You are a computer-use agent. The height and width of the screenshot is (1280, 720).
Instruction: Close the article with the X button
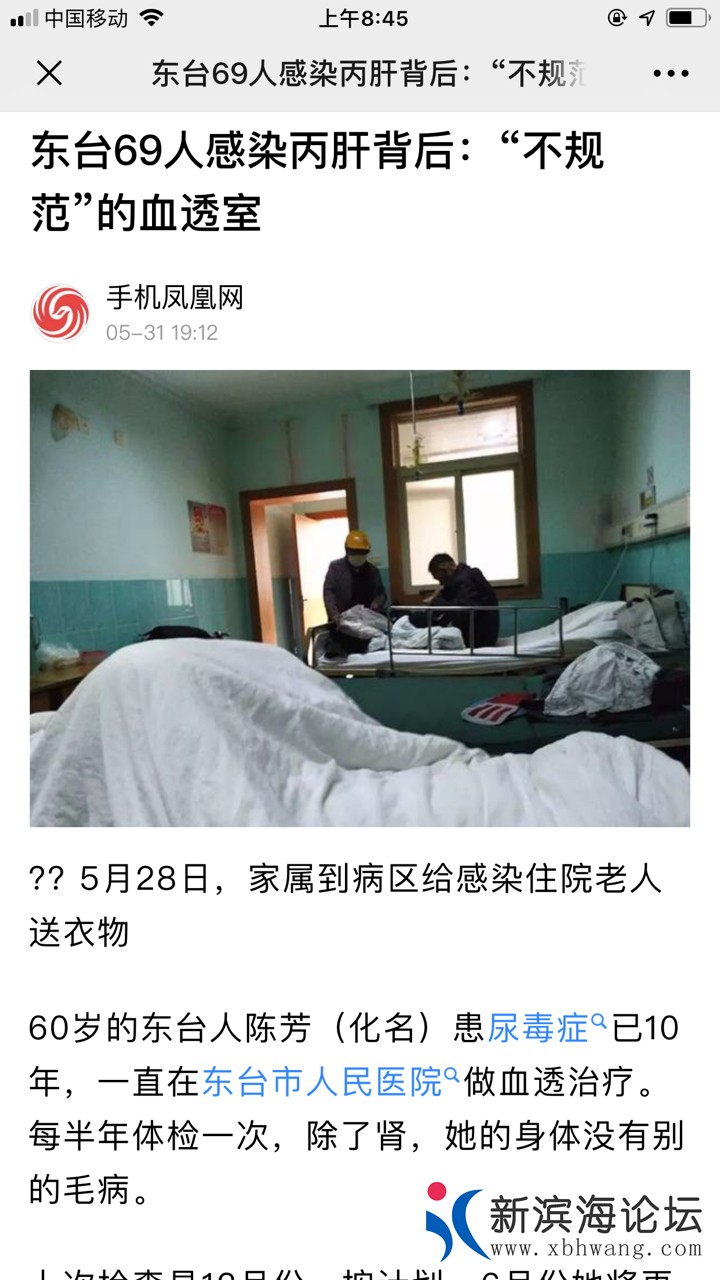coord(49,73)
